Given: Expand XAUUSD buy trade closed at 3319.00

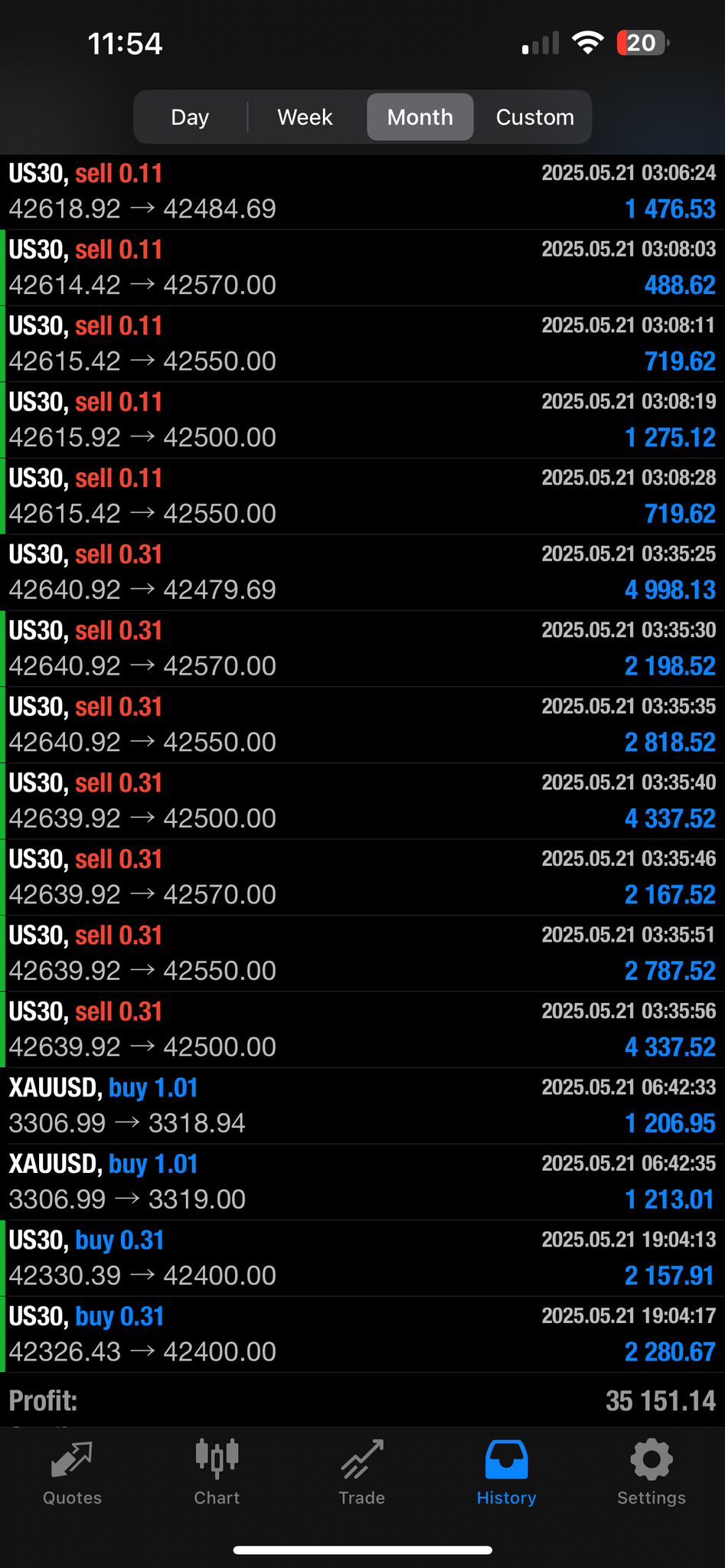Looking at the screenshot, I should (x=362, y=1181).
